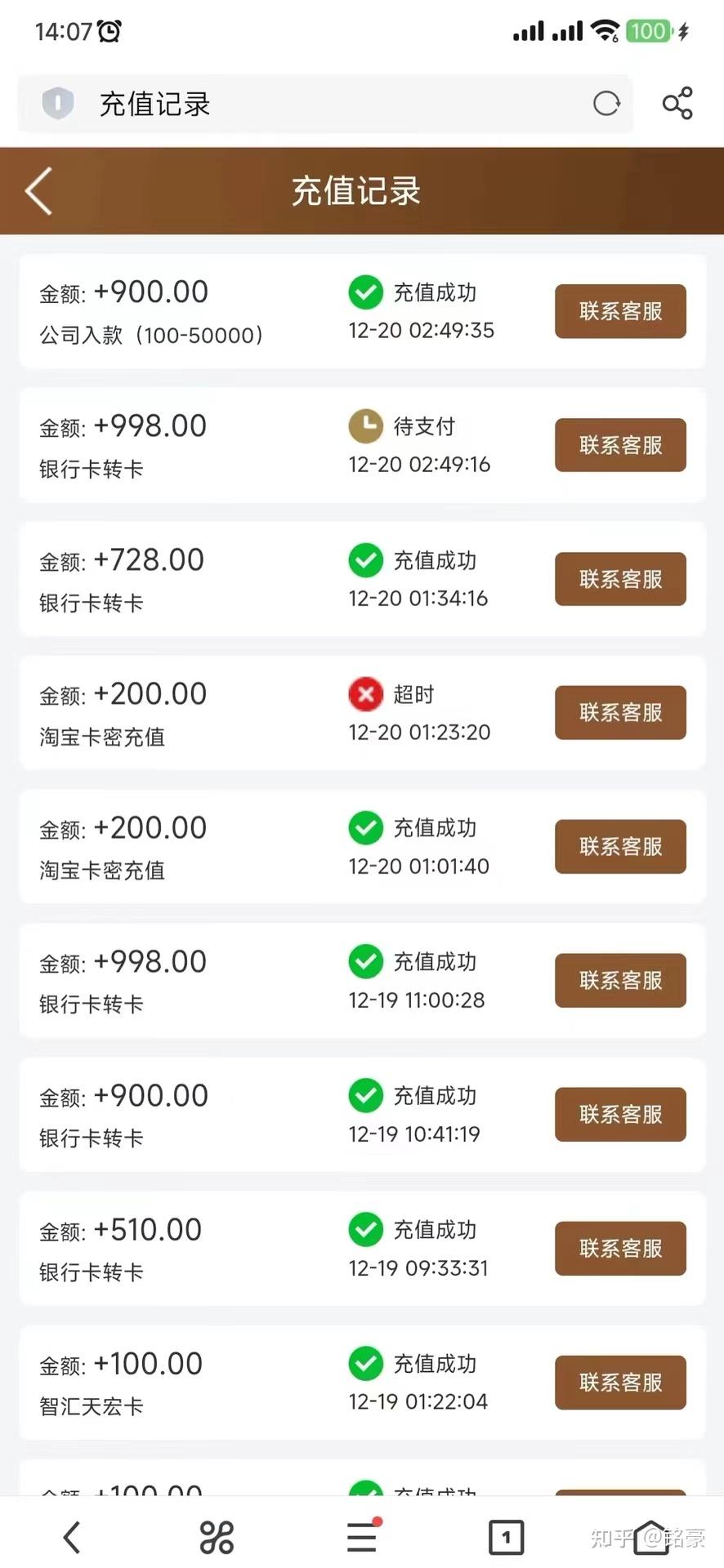Click 联系客服 beside the +510.00 银行卡转卡 record

pos(620,1248)
